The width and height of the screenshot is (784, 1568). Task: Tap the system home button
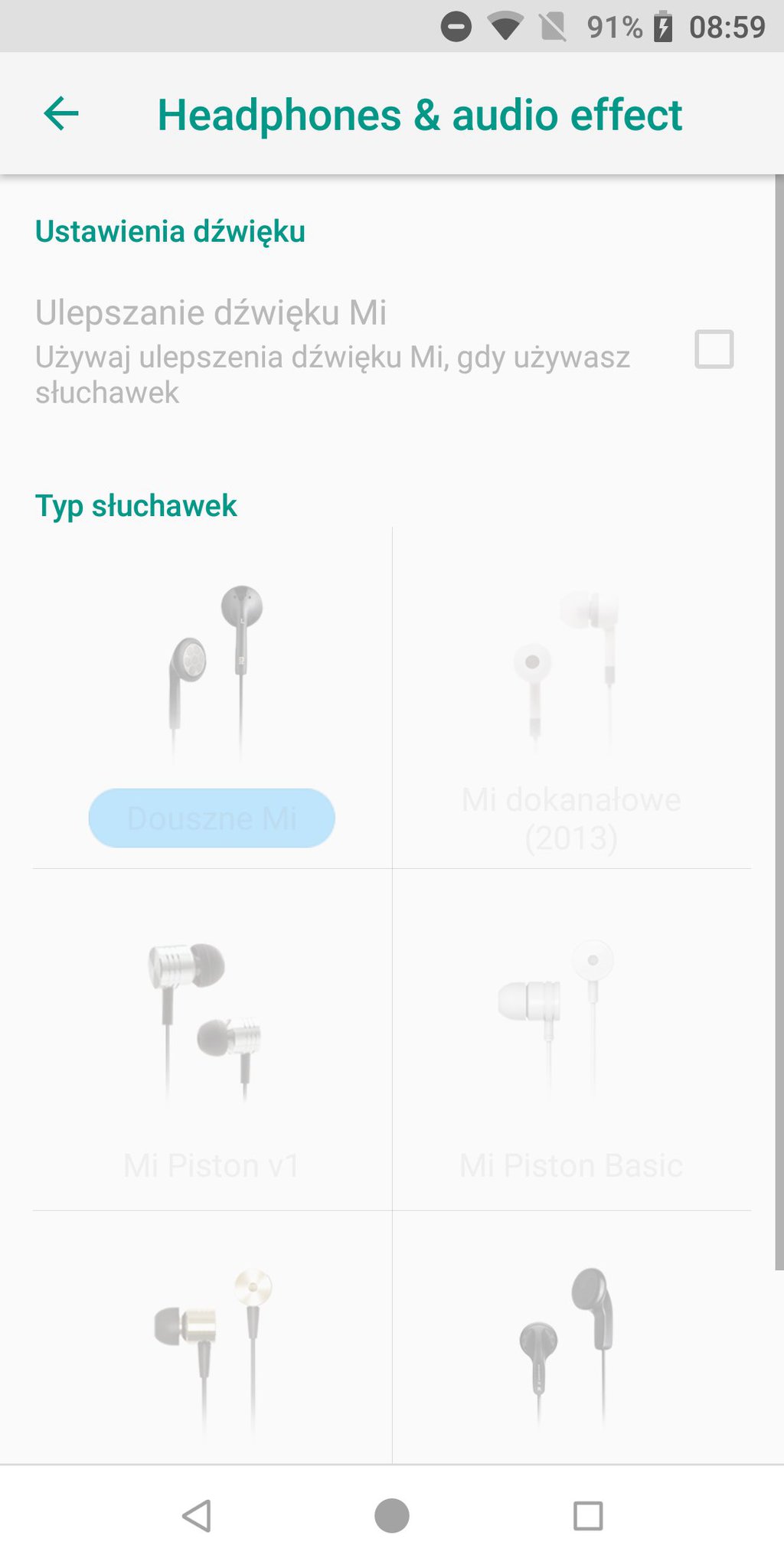392,1515
